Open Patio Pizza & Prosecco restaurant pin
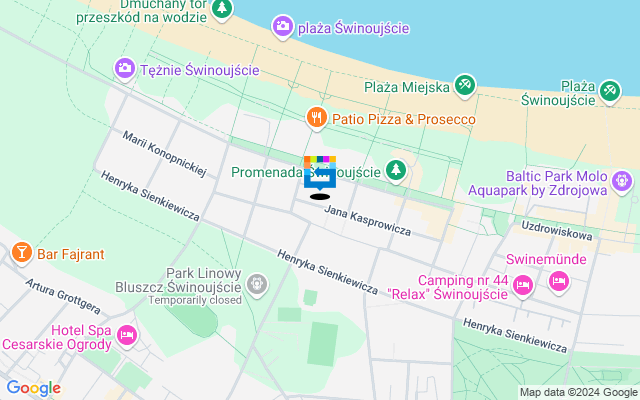The image size is (640, 400). [x=317, y=118]
